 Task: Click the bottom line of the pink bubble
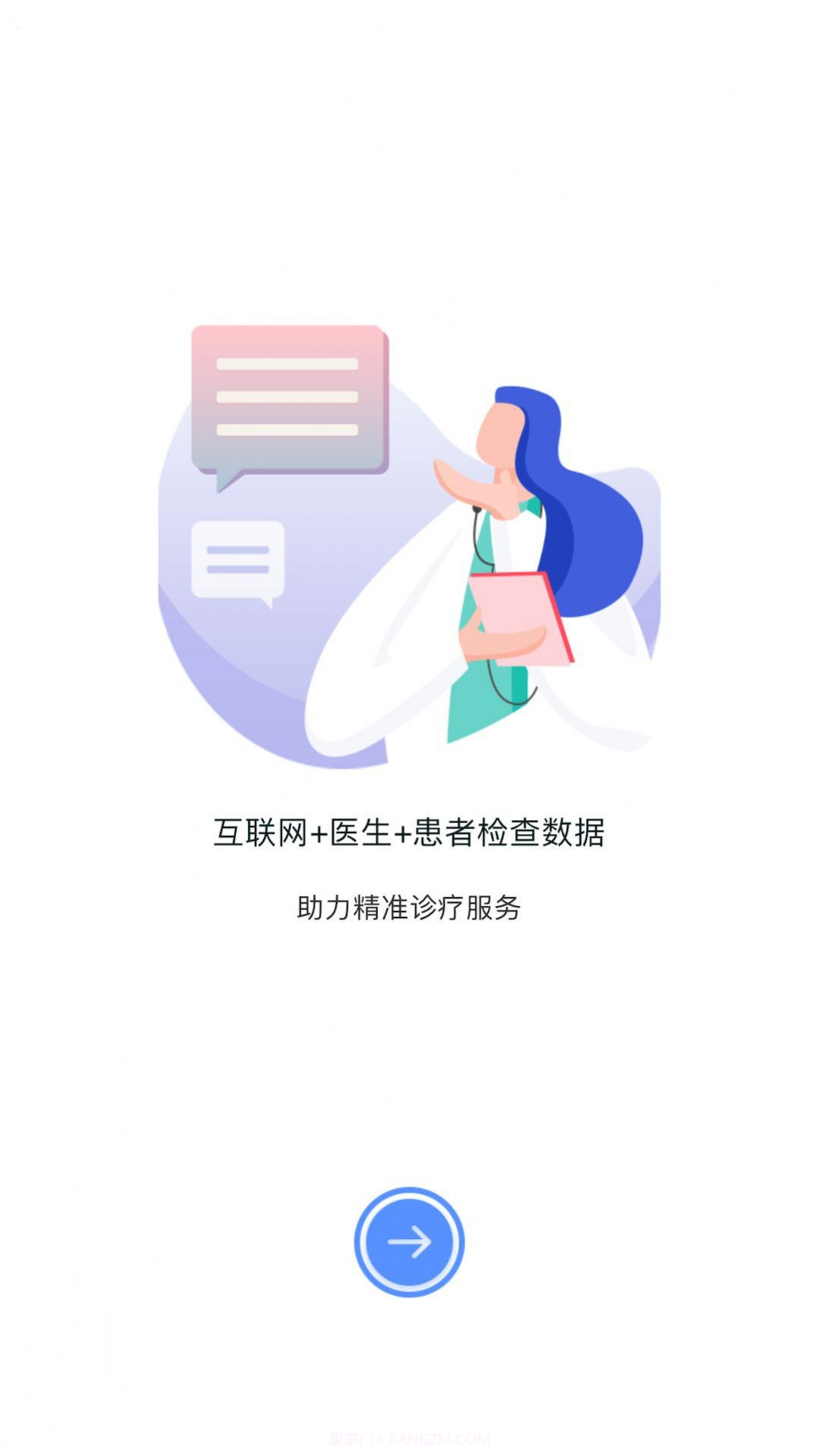[288, 430]
